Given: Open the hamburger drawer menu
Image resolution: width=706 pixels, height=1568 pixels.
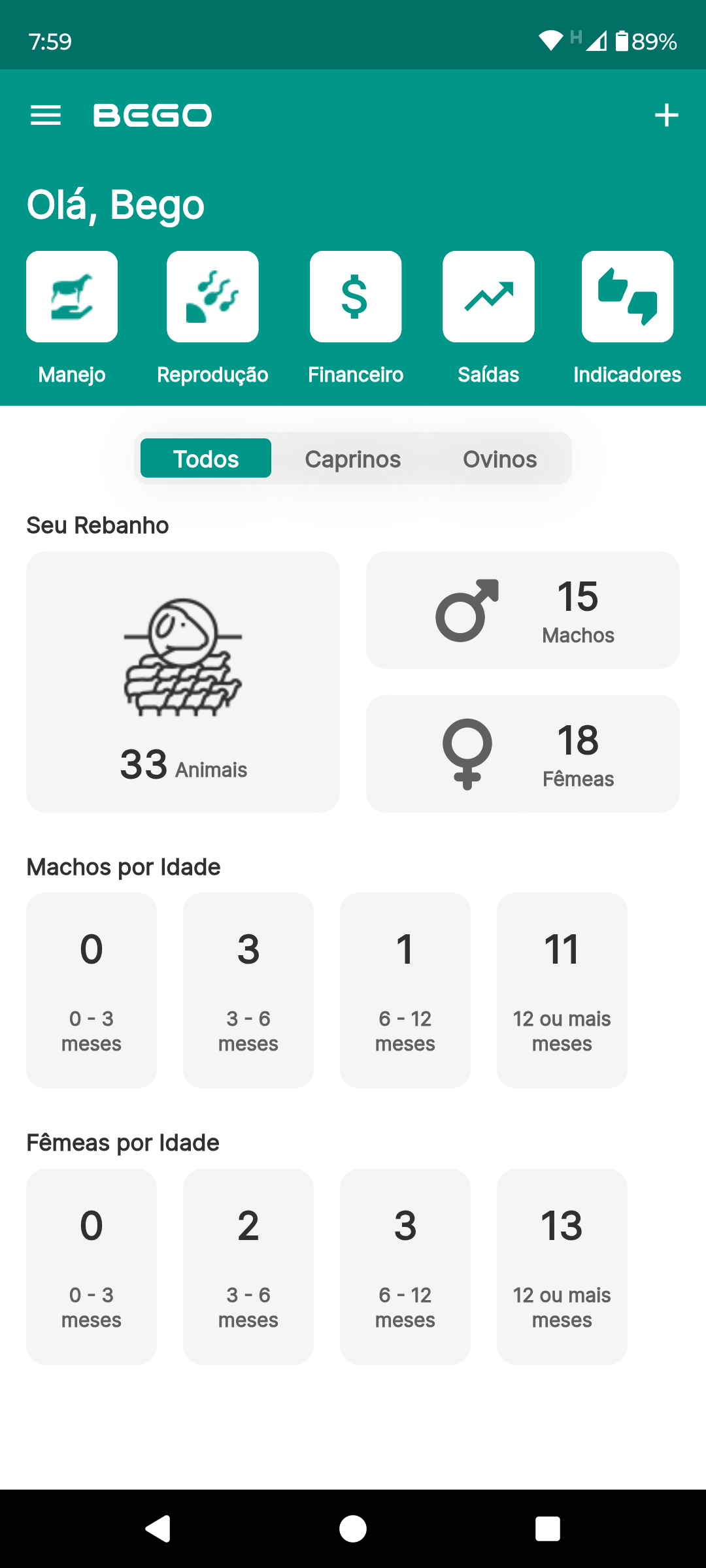Looking at the screenshot, I should [x=46, y=116].
